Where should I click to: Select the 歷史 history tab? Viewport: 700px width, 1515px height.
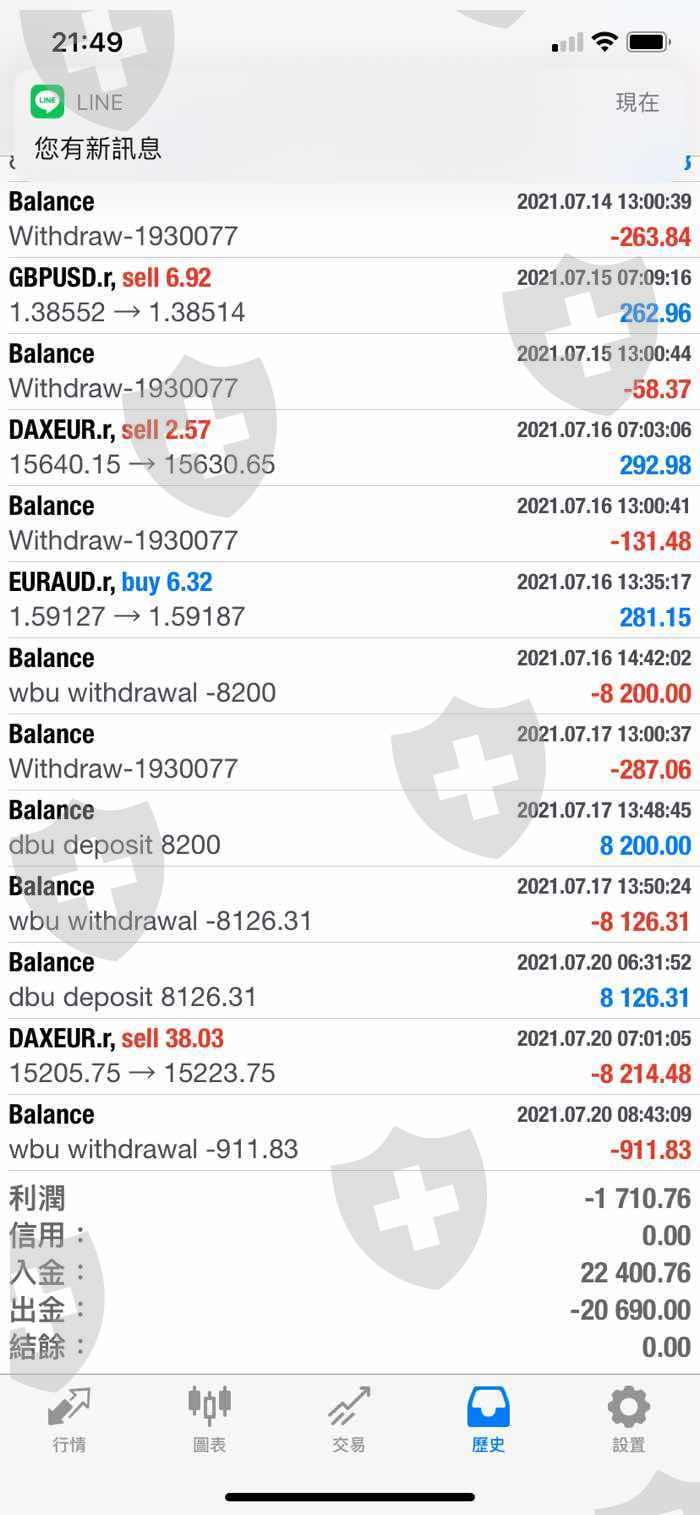coord(489,1419)
